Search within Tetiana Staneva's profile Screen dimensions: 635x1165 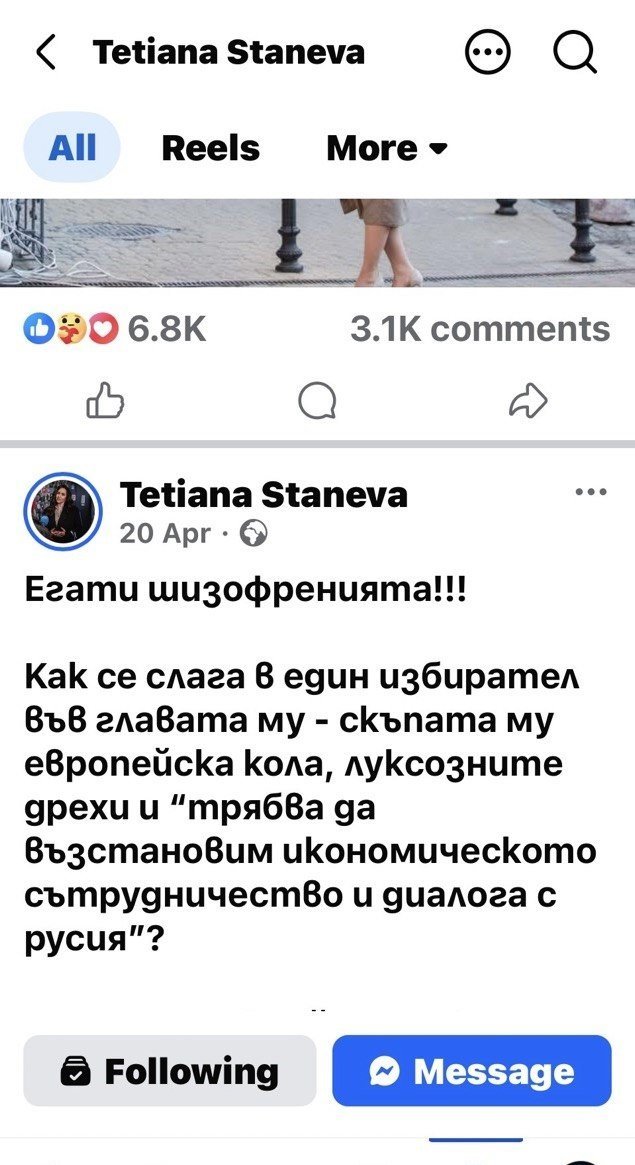click(575, 53)
